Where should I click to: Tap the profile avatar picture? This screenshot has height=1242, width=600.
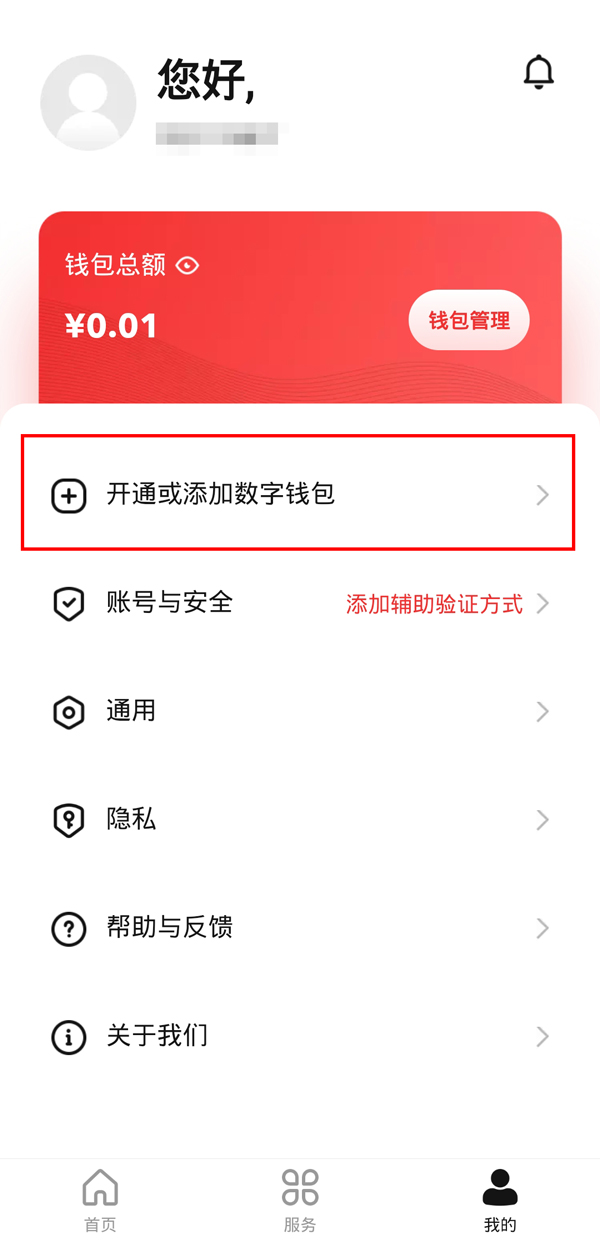(x=88, y=103)
